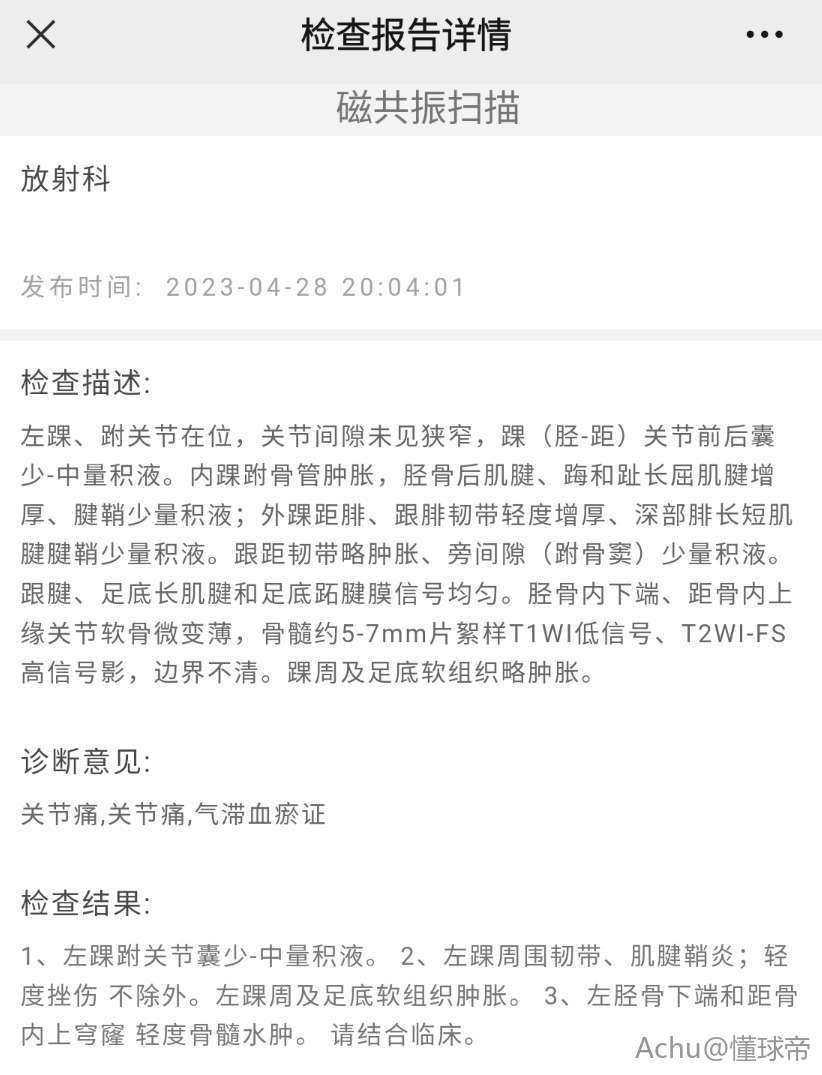Open the three-dot overflow menu

[x=765, y=35]
